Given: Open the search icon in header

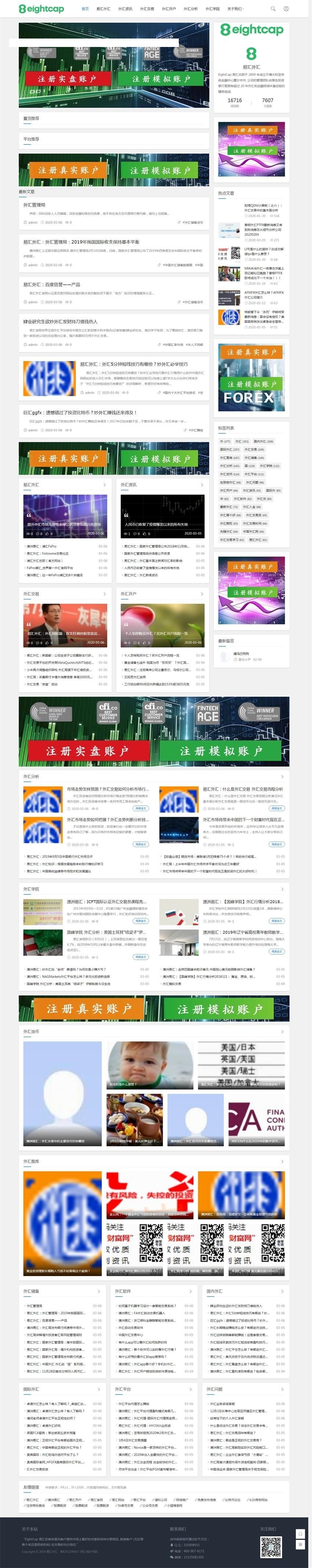Looking at the screenshot, I should [272, 8].
